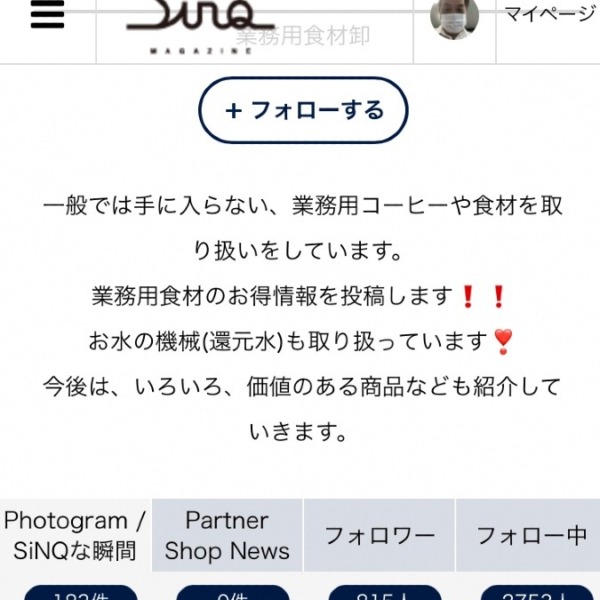Open マイページ from the header
Viewport: 600px width, 600px height.
tap(550, 14)
